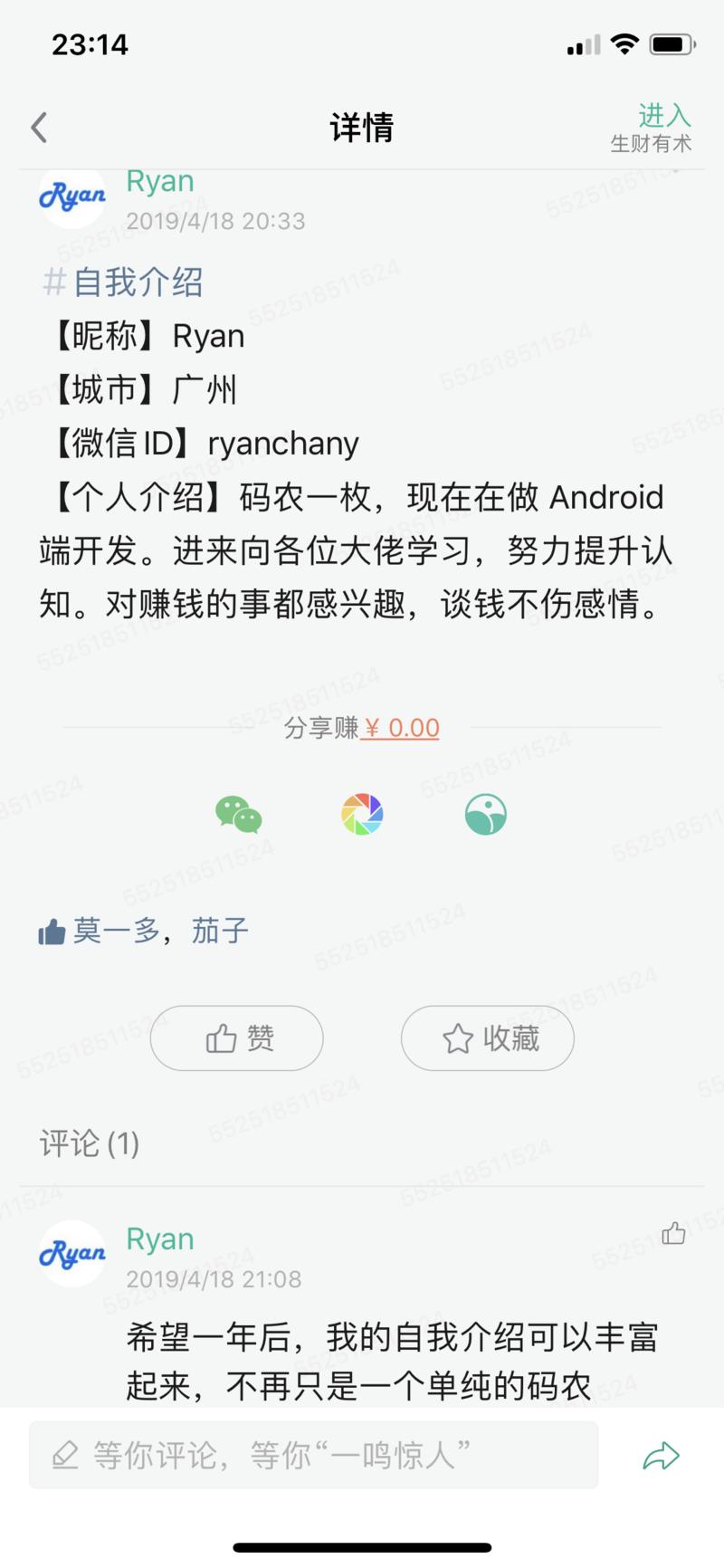Viewport: 724px width, 1568px height.
Task: Share the post to WeChat friends
Action: [237, 813]
